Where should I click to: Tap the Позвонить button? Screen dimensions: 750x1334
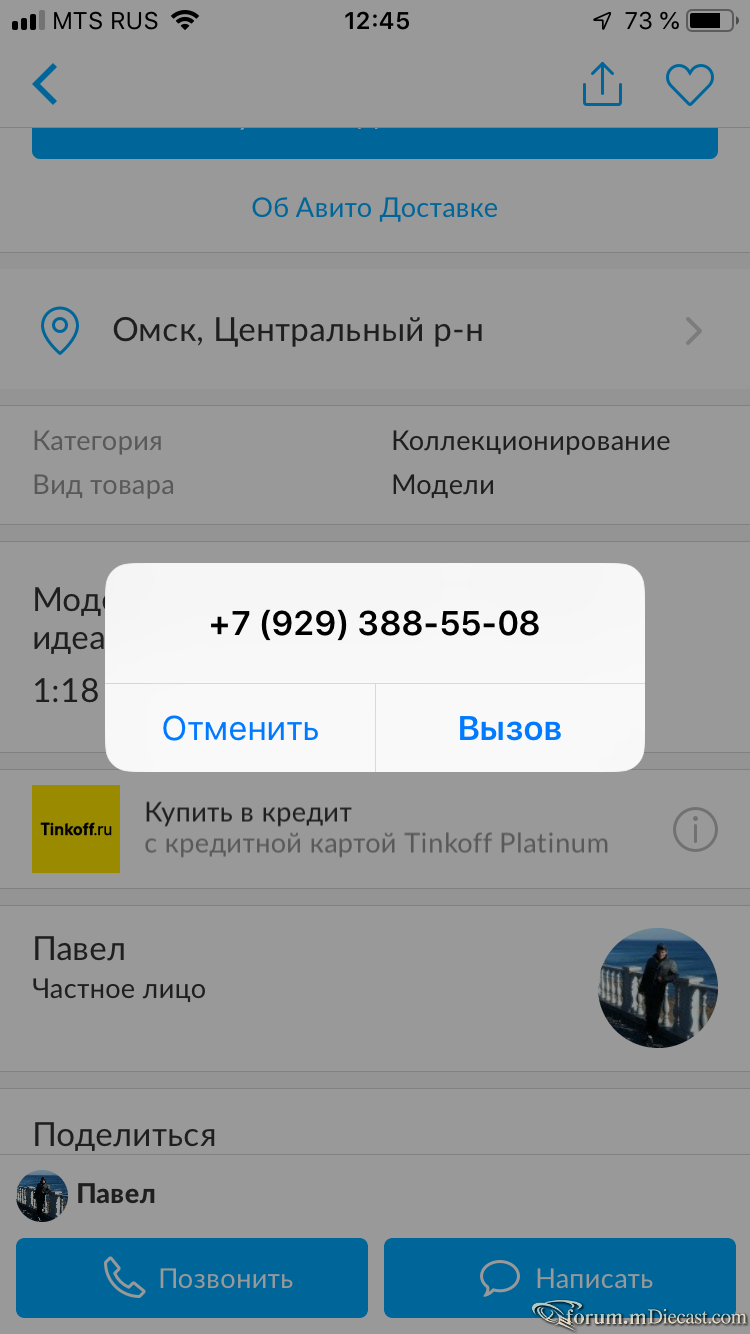192,1277
